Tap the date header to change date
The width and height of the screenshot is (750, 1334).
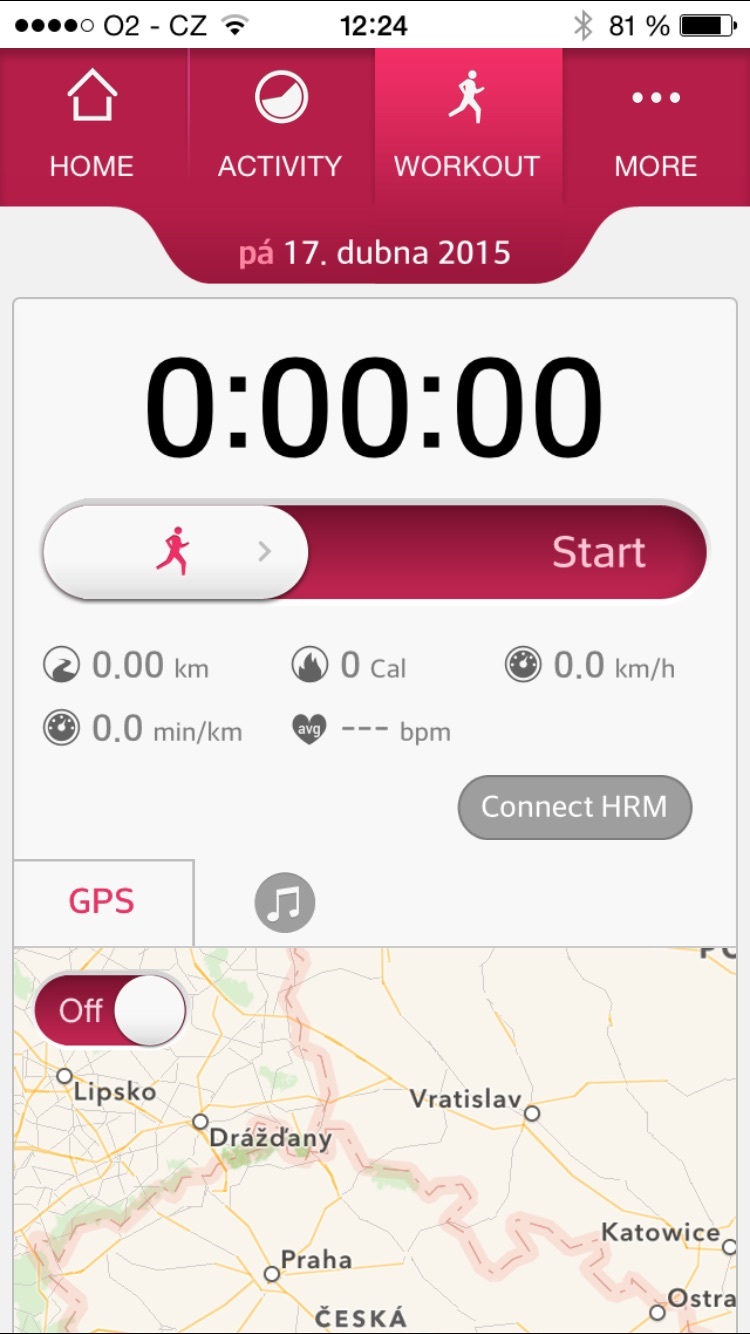(x=375, y=253)
